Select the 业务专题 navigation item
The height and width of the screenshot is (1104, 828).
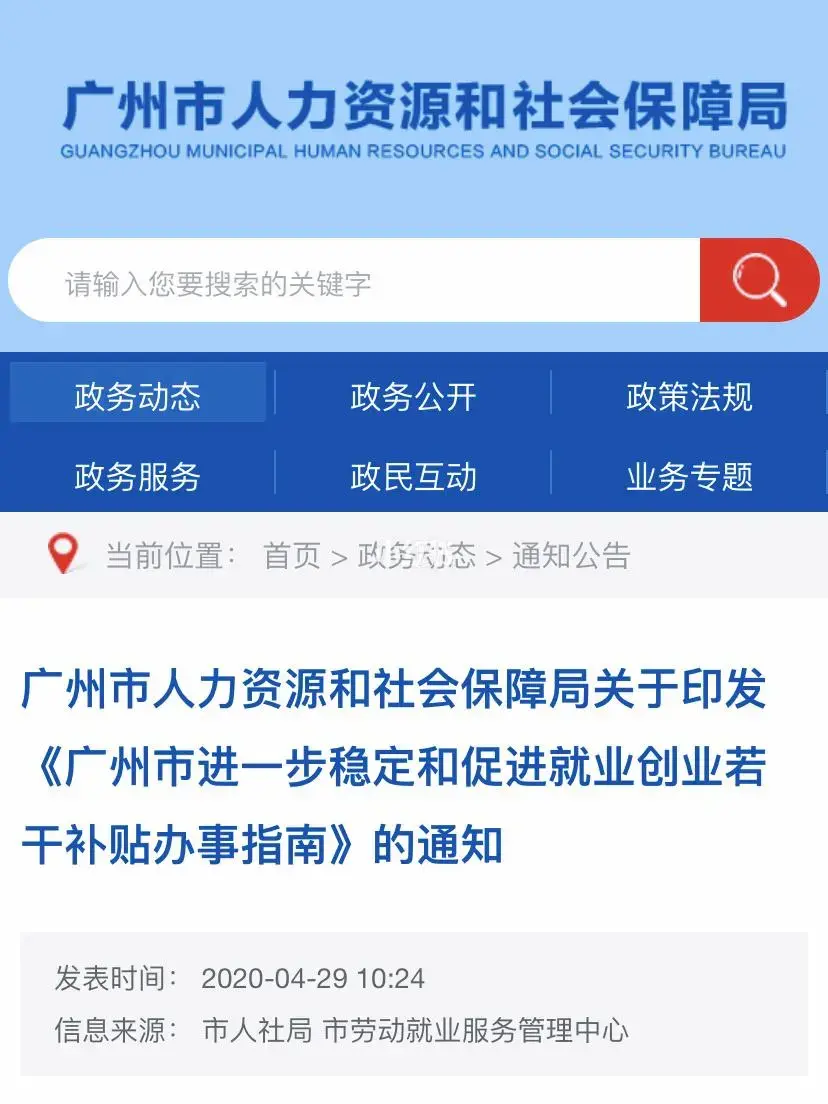(689, 477)
